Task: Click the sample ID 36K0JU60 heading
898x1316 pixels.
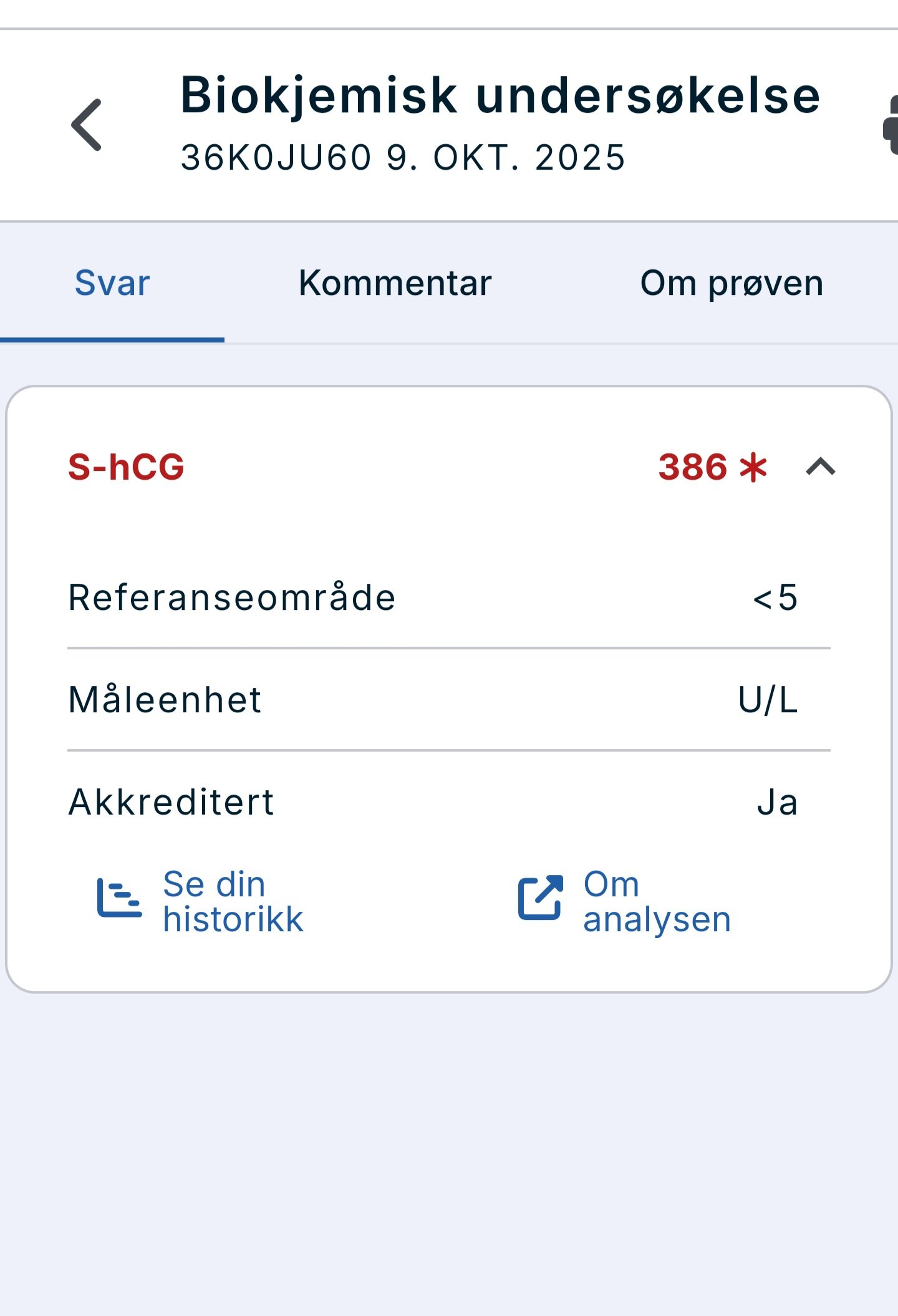Action: (x=402, y=157)
